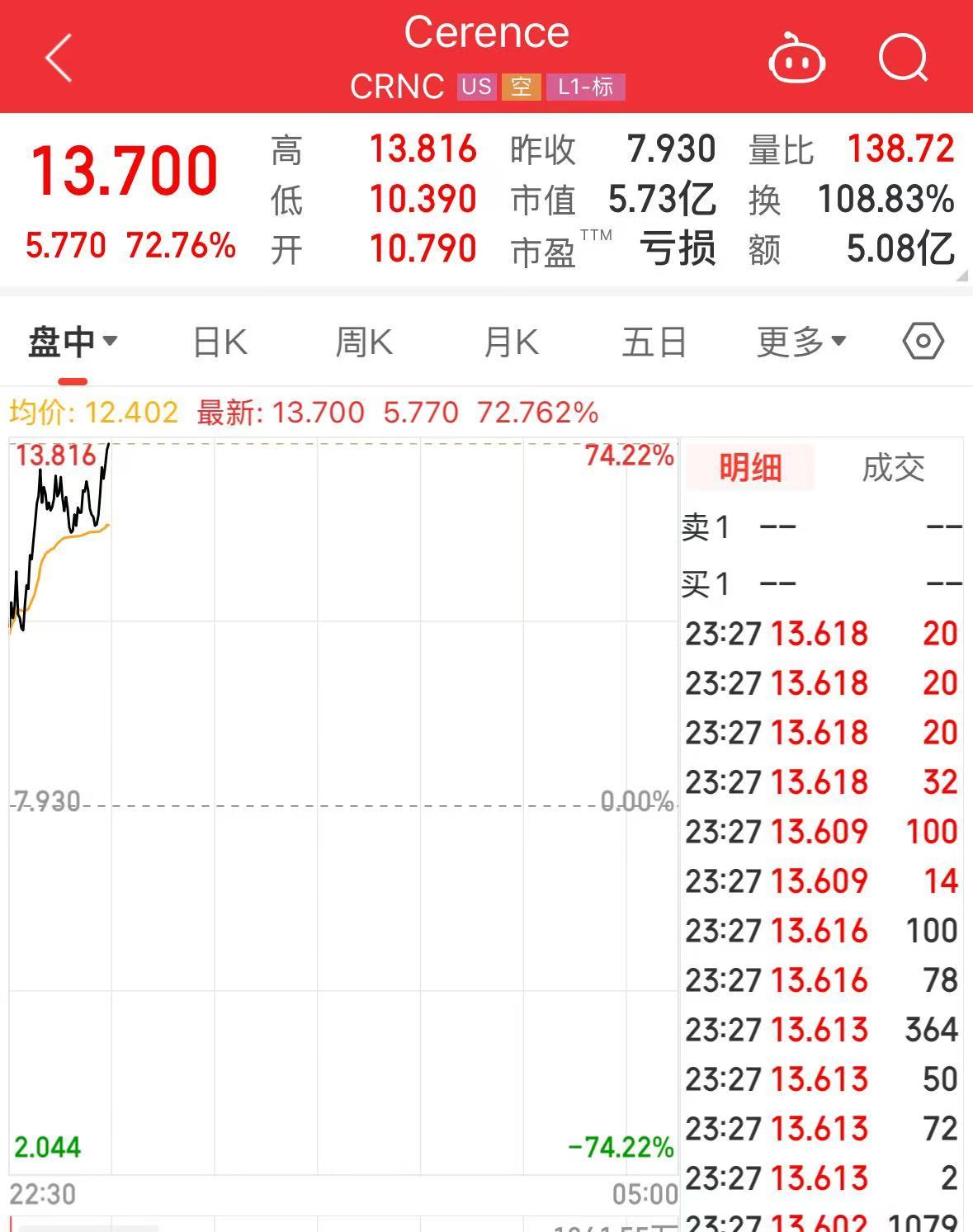The image size is (973, 1232).
Task: Switch to the 日K daily chart tab
Action: coord(218,341)
